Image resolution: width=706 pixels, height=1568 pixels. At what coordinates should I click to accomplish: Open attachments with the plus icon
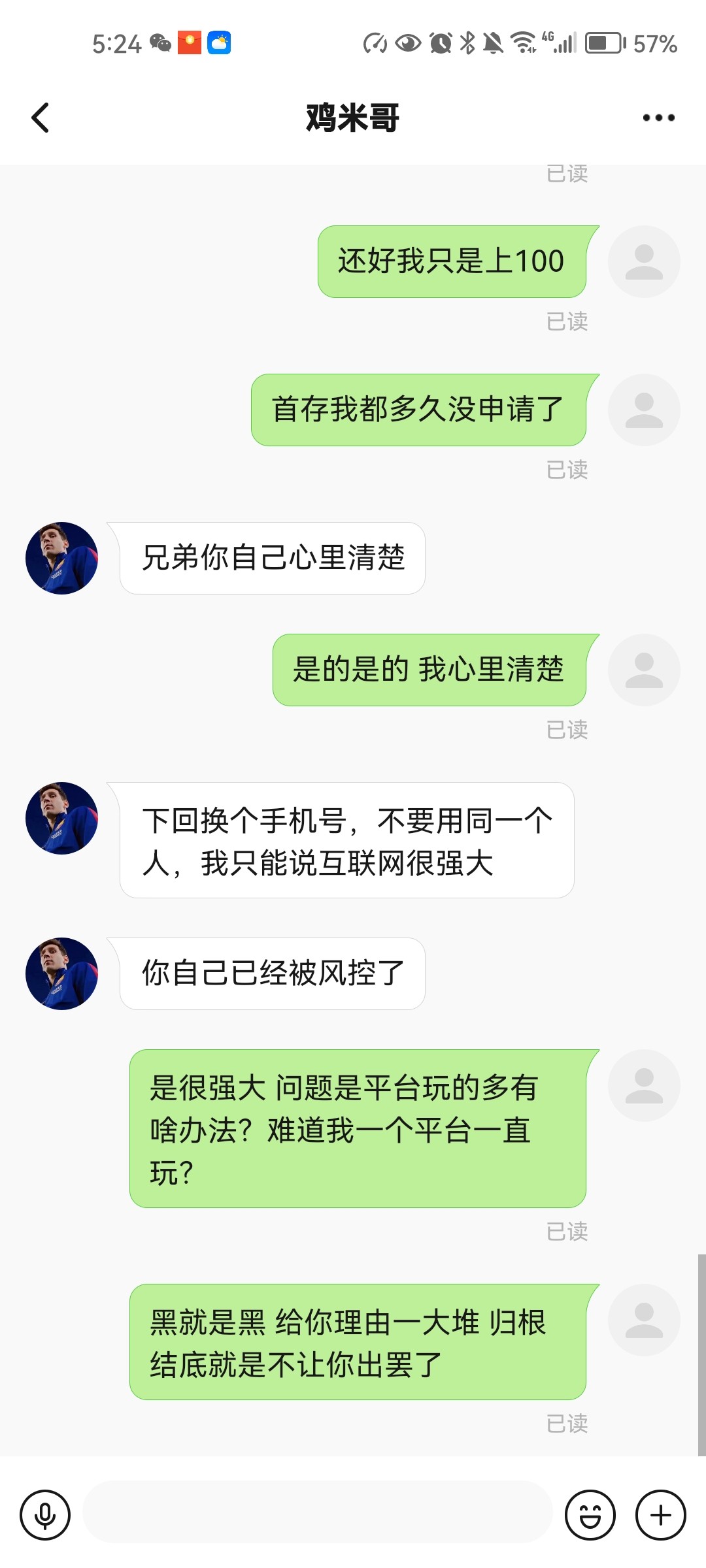click(660, 1514)
